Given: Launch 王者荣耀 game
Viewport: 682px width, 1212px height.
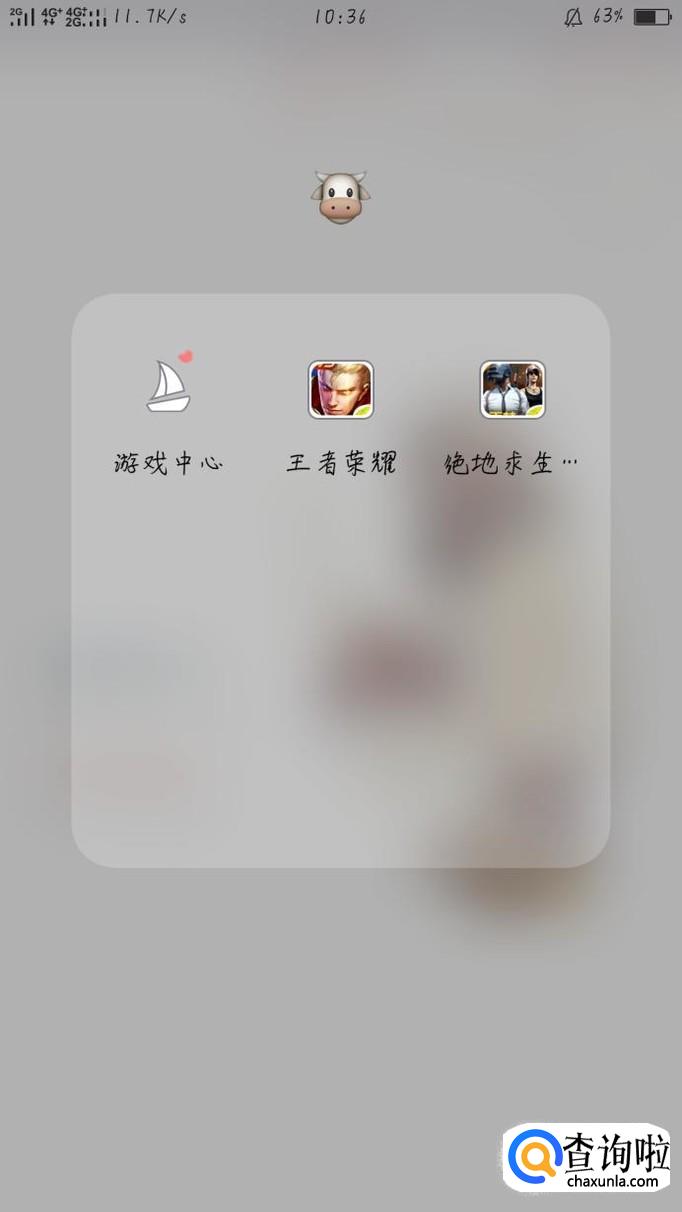Looking at the screenshot, I should tap(340, 389).
